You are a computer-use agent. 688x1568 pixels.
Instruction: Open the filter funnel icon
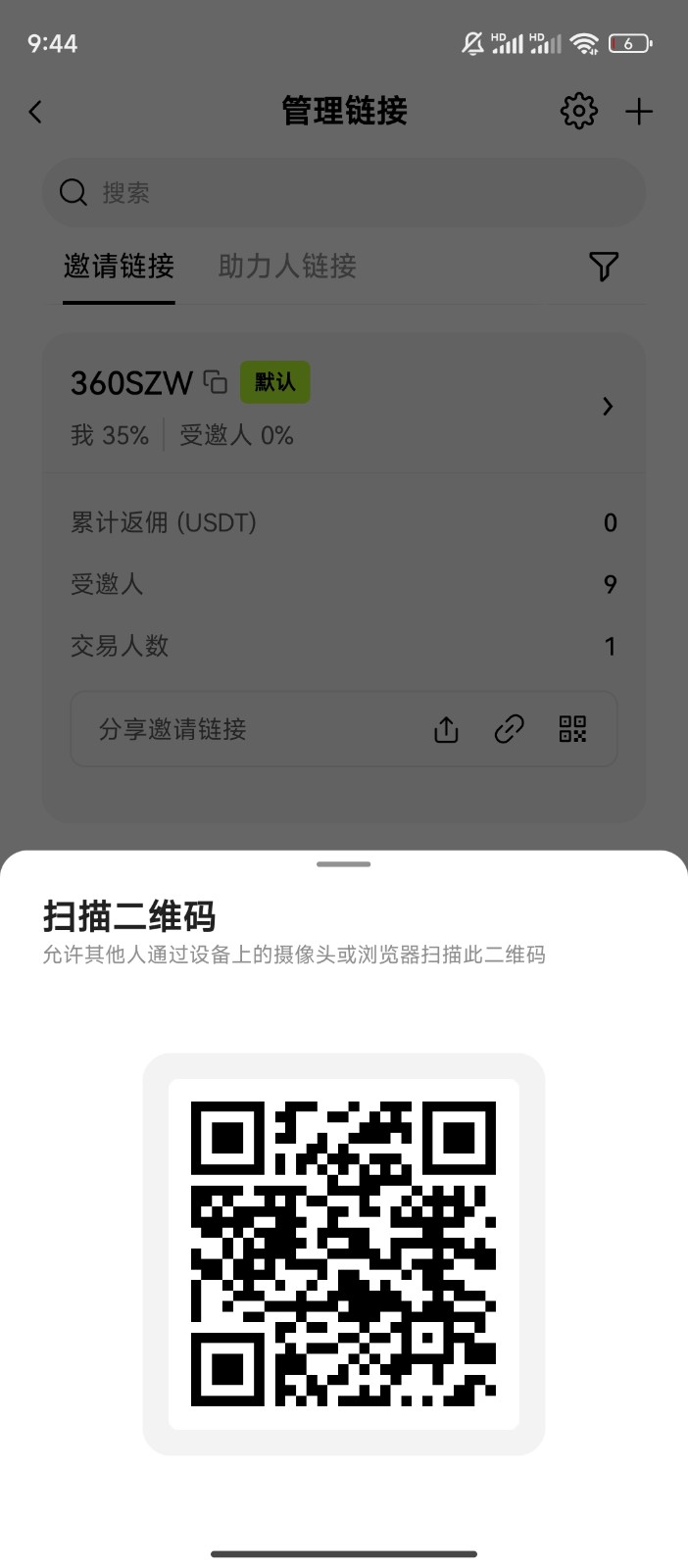604,266
